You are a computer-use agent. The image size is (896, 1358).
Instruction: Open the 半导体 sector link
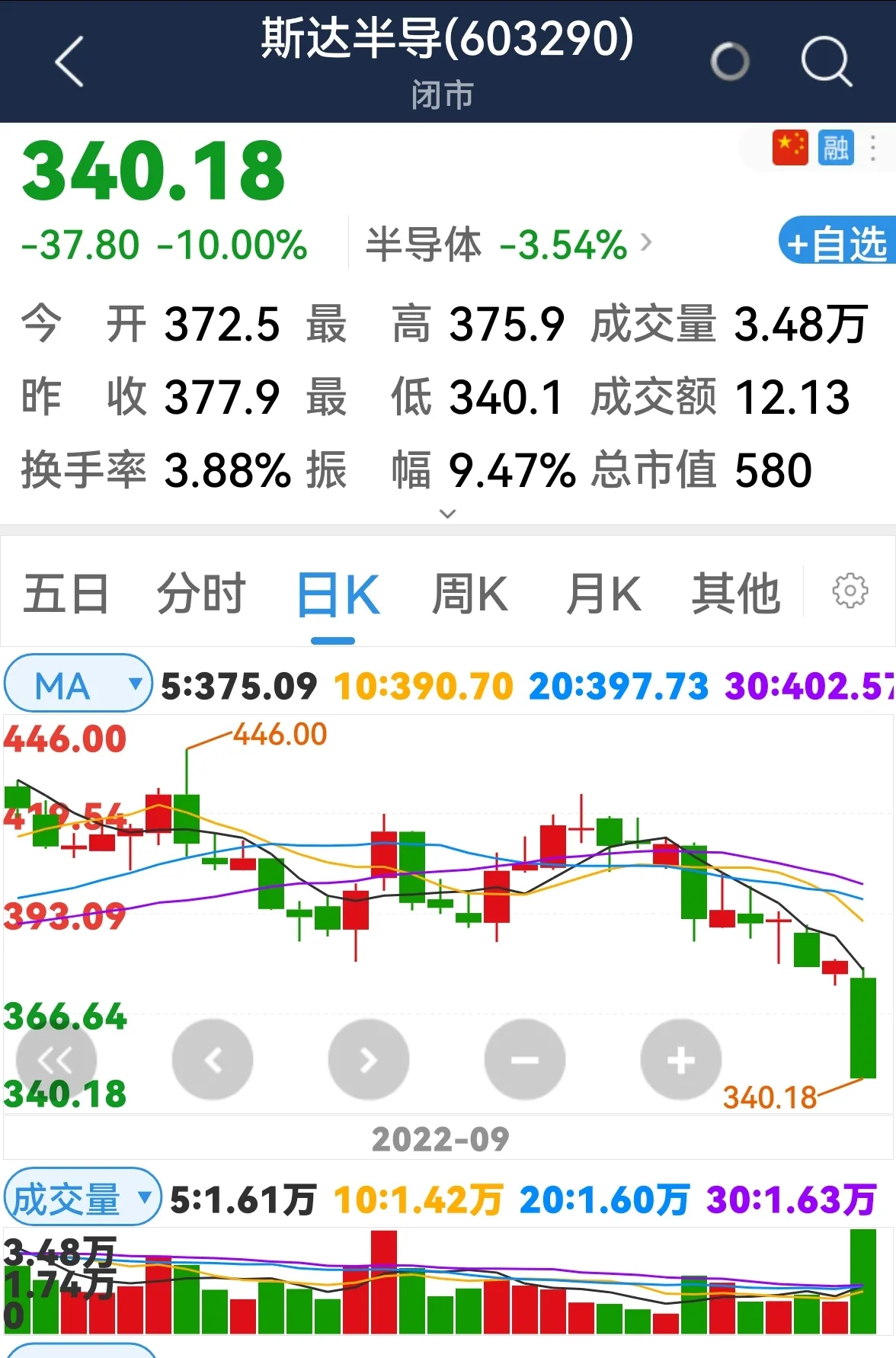tap(508, 245)
